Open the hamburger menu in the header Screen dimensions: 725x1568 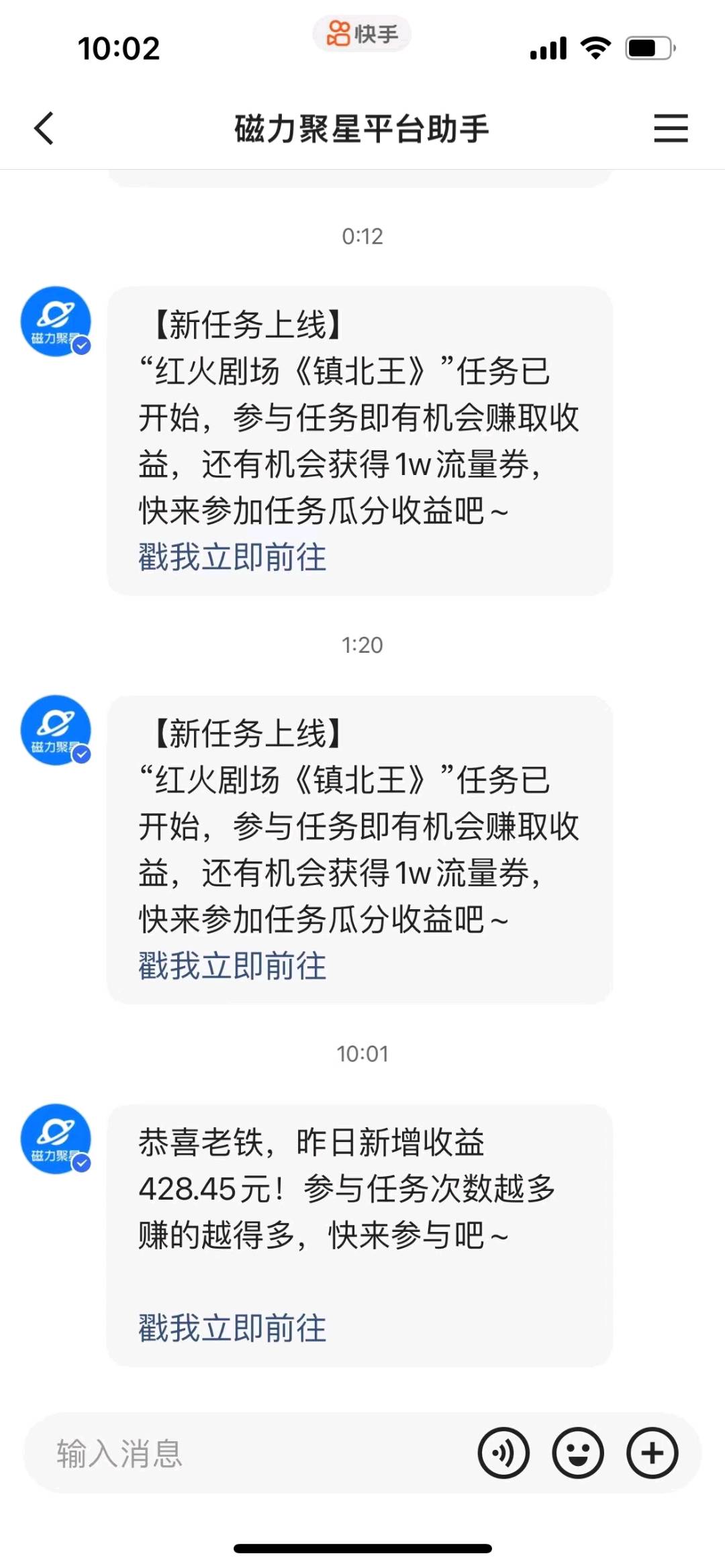(671, 128)
